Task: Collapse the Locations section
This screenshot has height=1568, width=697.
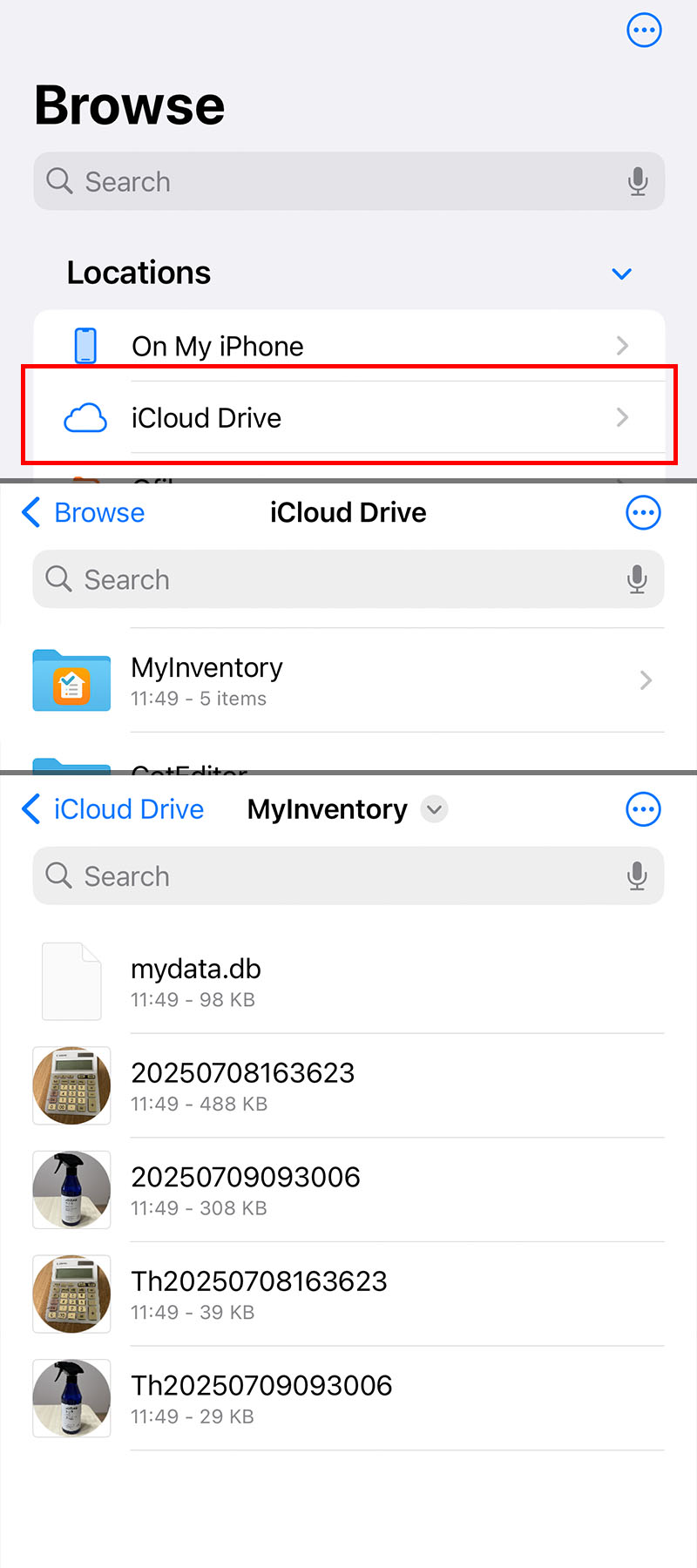Action: click(x=621, y=274)
